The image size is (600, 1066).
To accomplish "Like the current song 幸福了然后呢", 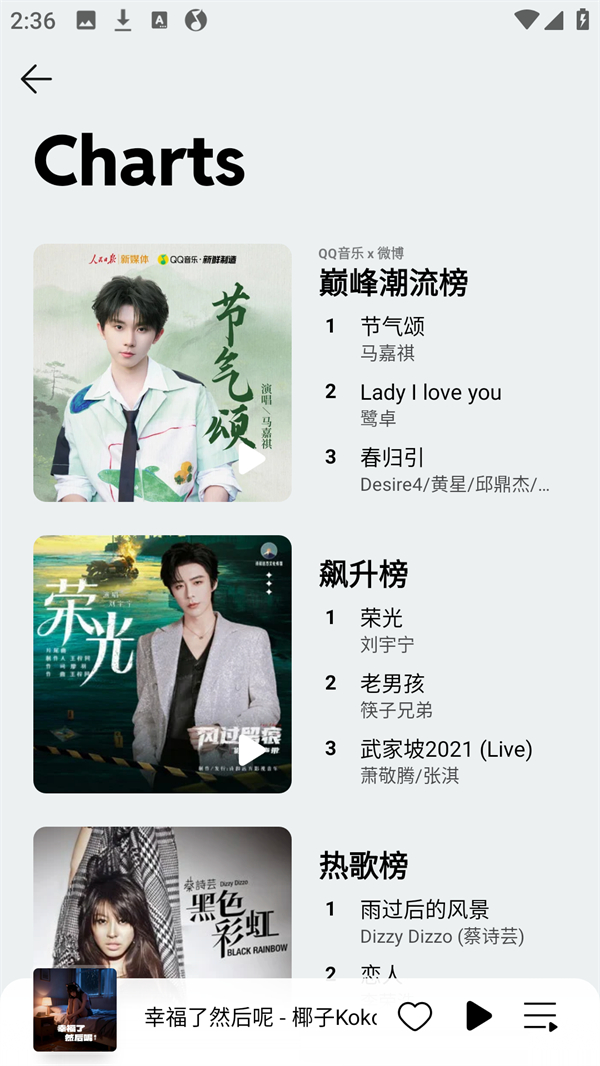I will coord(415,1016).
